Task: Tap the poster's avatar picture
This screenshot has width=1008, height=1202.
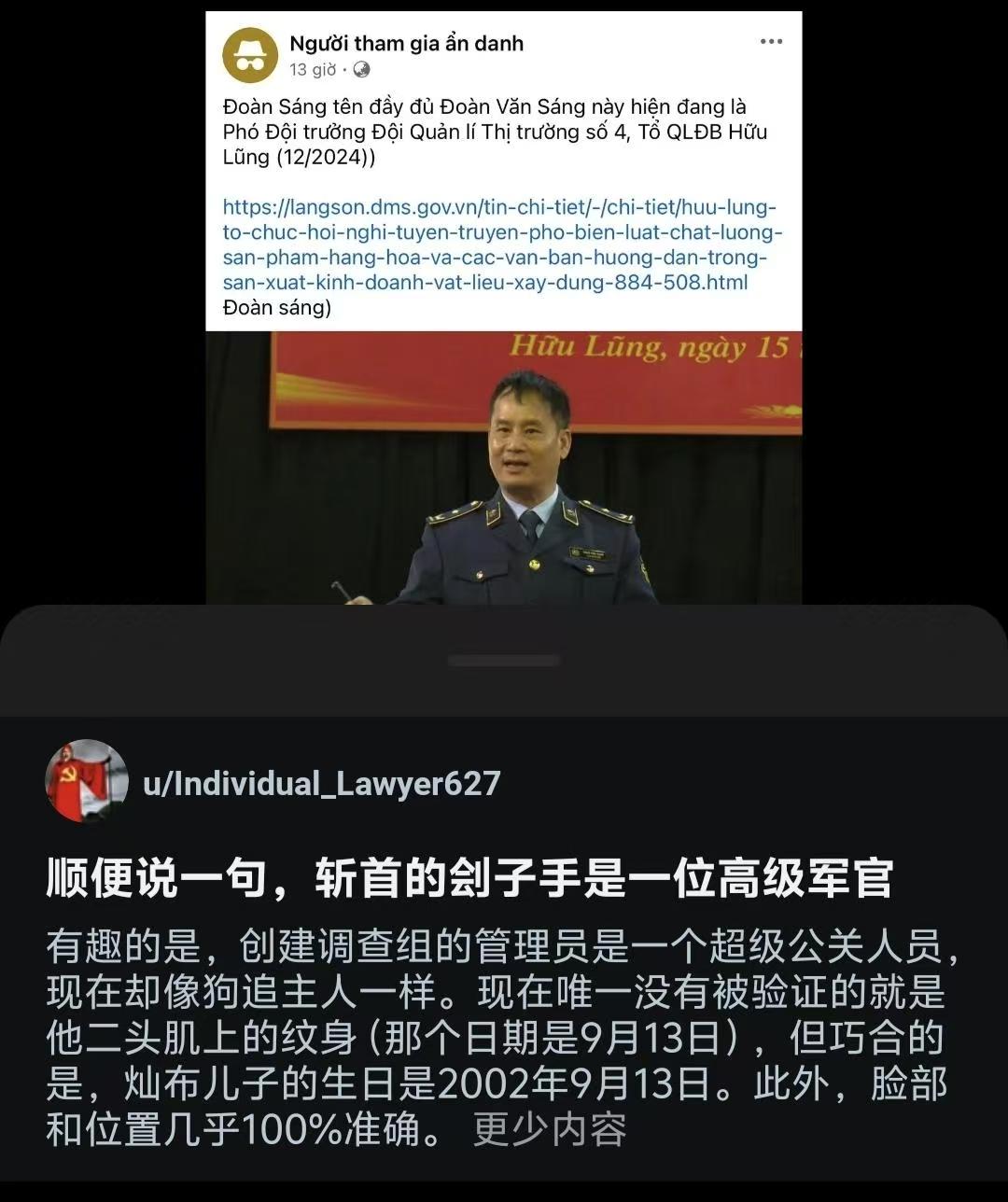Action: pos(87,781)
